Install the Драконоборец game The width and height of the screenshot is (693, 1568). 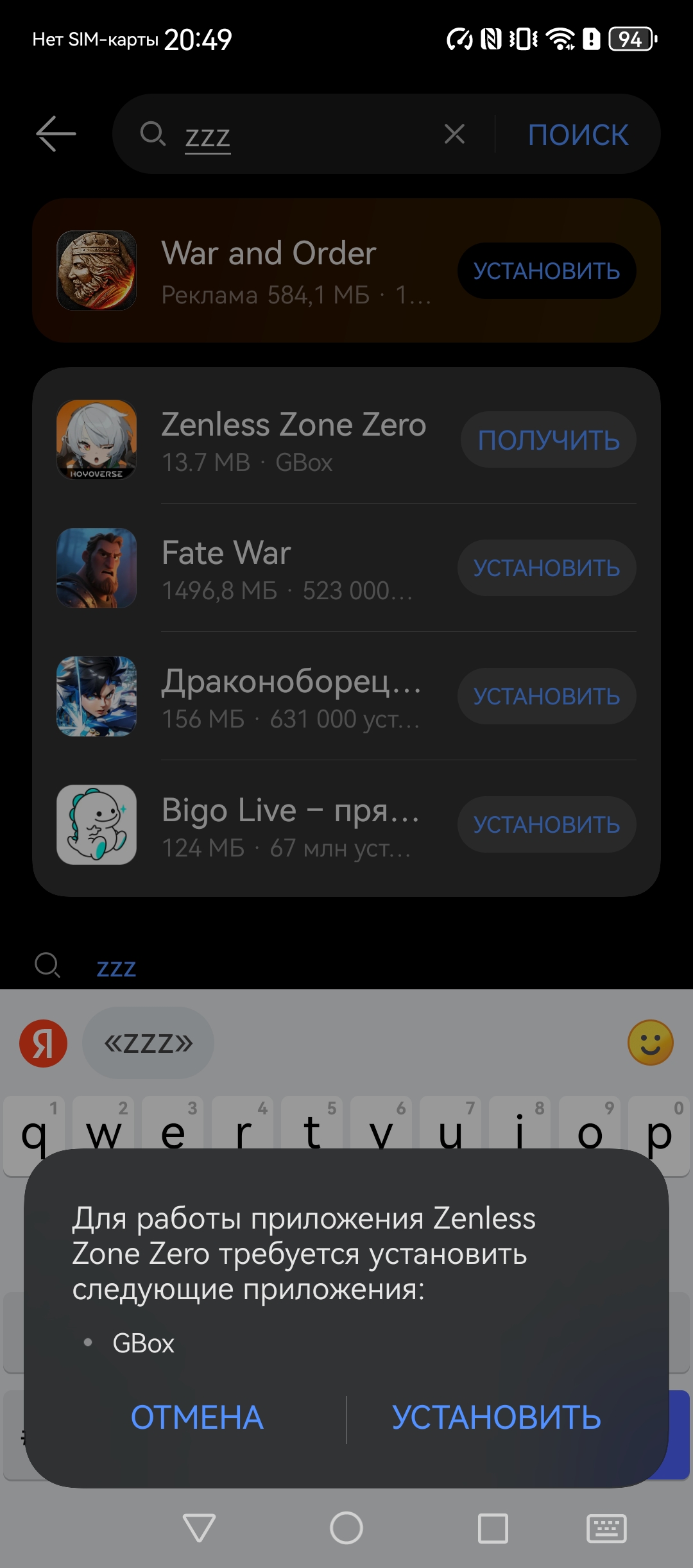coord(546,696)
